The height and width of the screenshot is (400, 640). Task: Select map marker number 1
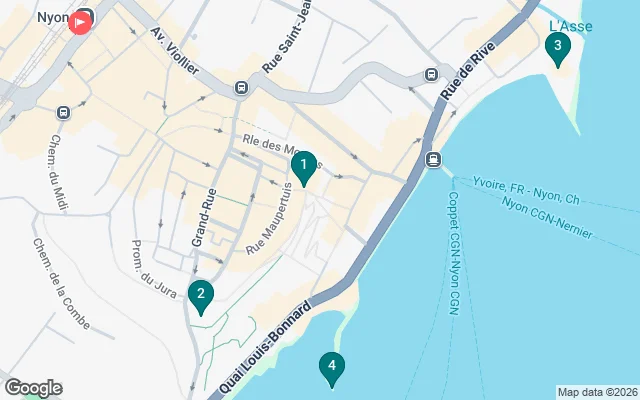pyautogui.click(x=303, y=165)
